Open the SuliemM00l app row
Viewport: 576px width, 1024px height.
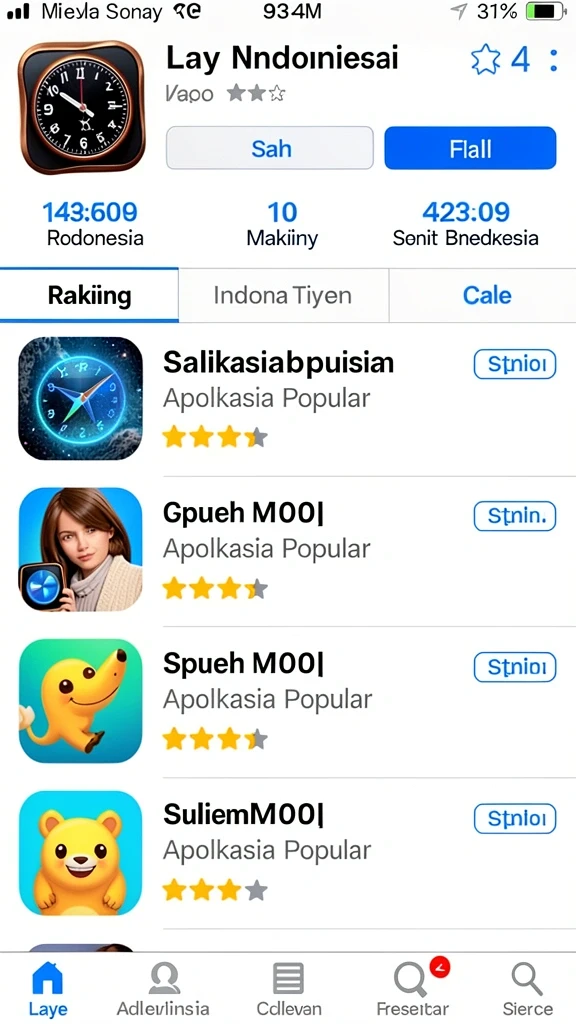click(x=288, y=852)
